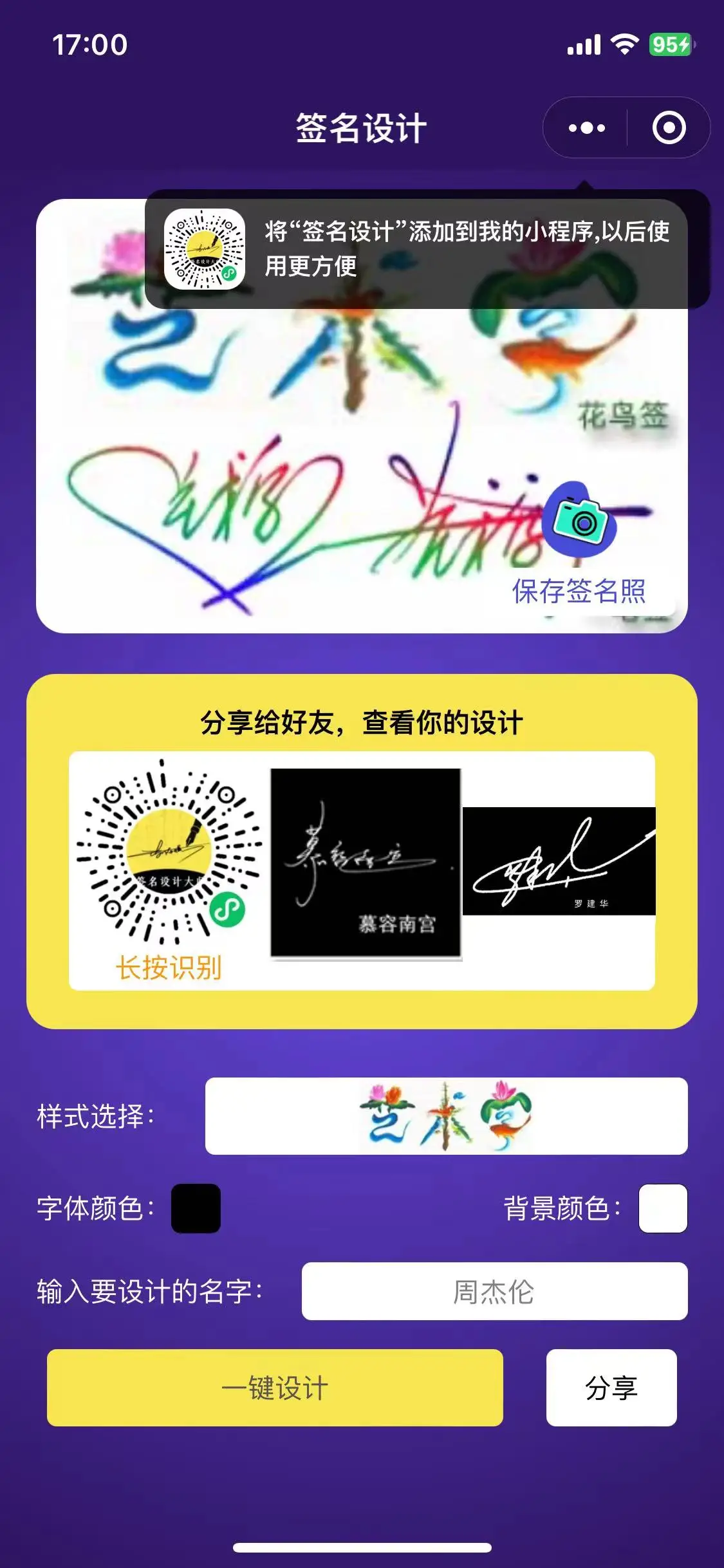Screen dimensions: 724x1568
Task: Open the 慕容南宫 signature sample
Action: pyautogui.click(x=366, y=863)
